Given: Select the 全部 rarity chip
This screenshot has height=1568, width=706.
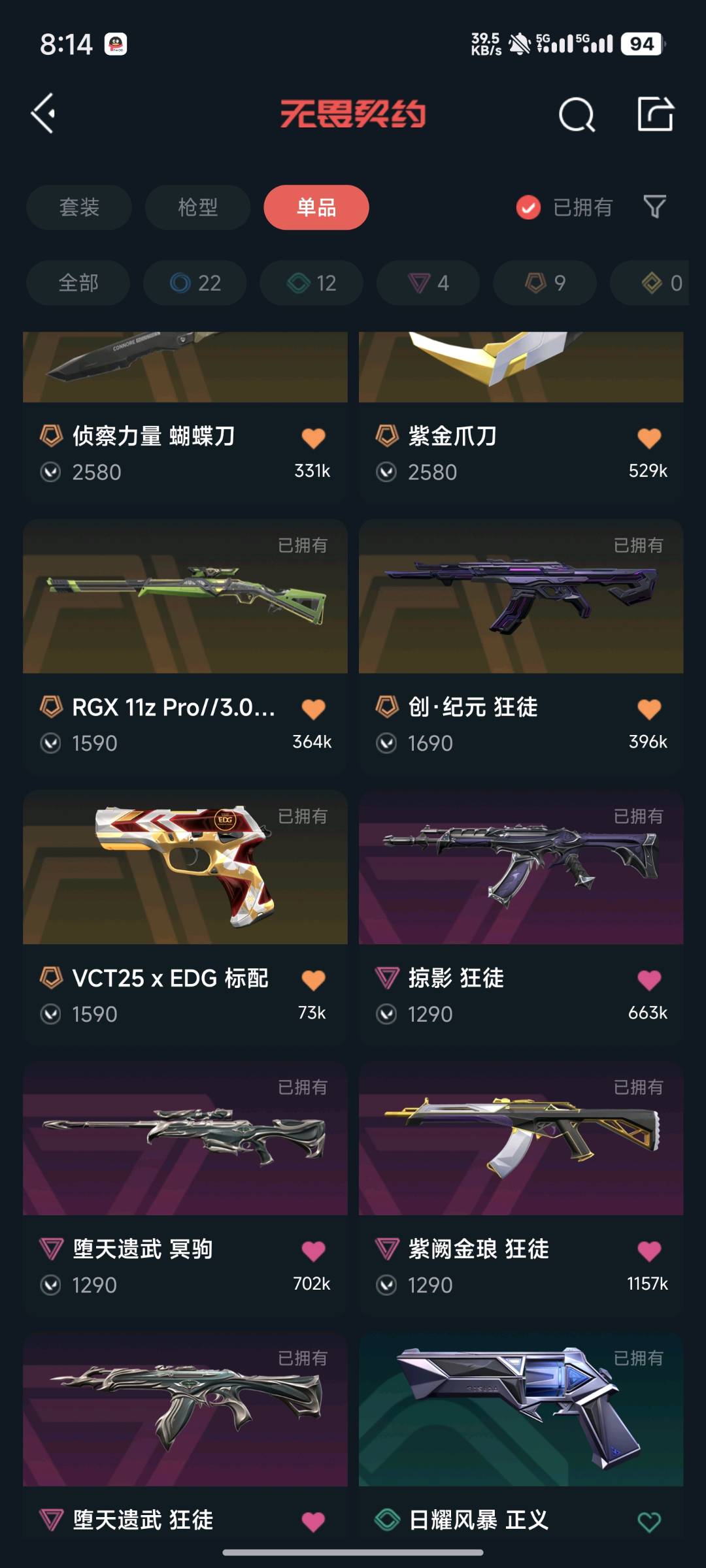Looking at the screenshot, I should pos(78,283).
